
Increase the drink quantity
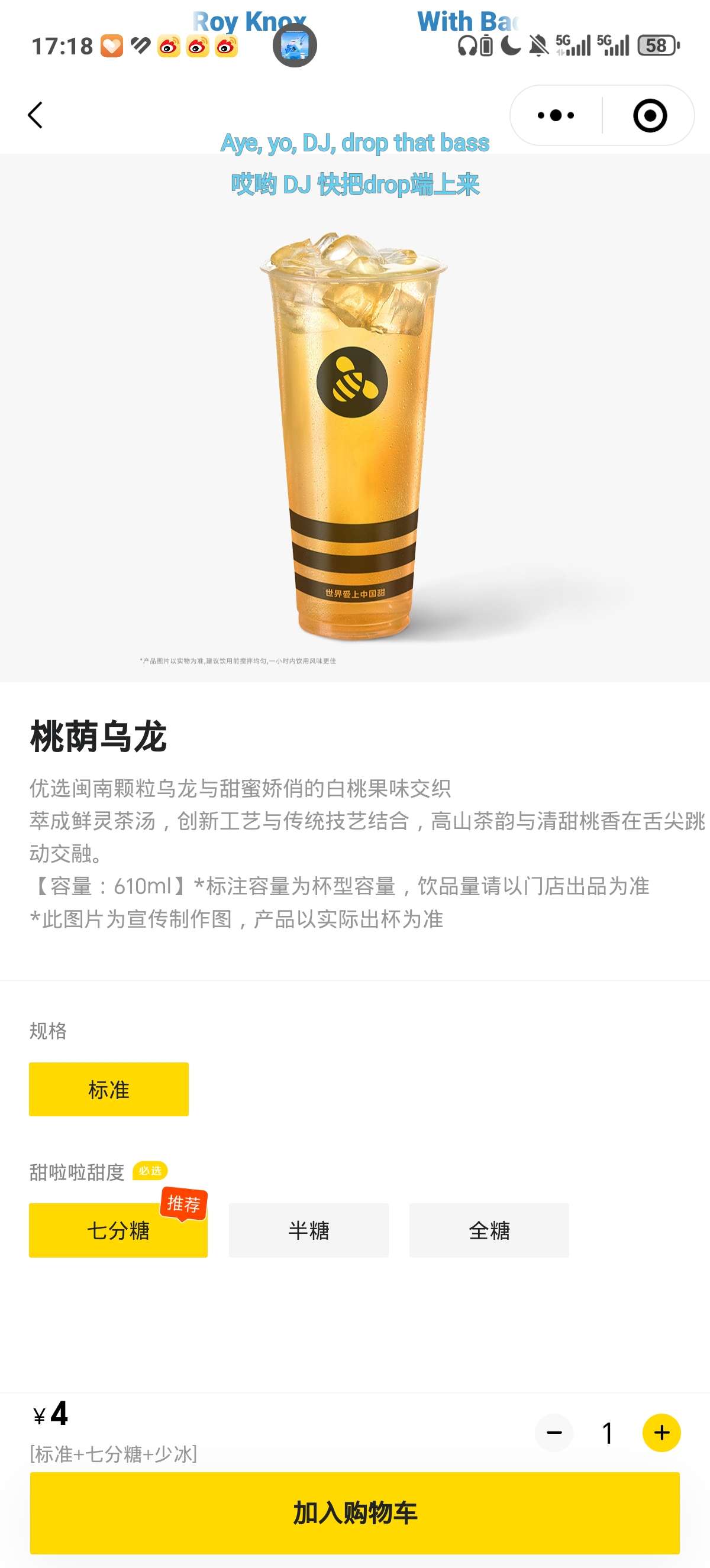click(661, 1432)
